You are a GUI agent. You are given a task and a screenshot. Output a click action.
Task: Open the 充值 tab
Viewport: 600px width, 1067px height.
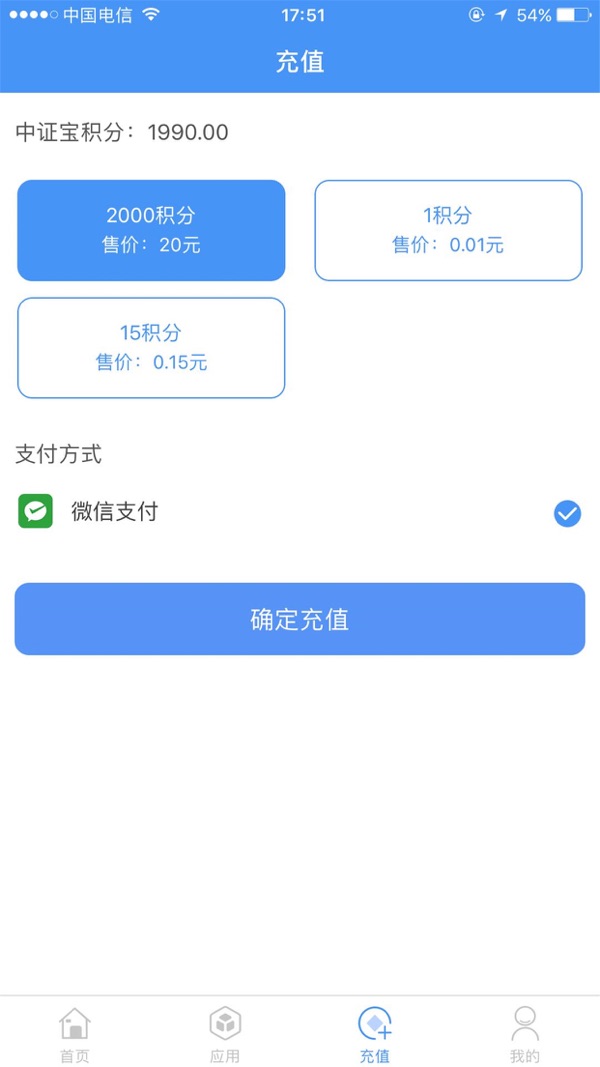click(x=375, y=1033)
